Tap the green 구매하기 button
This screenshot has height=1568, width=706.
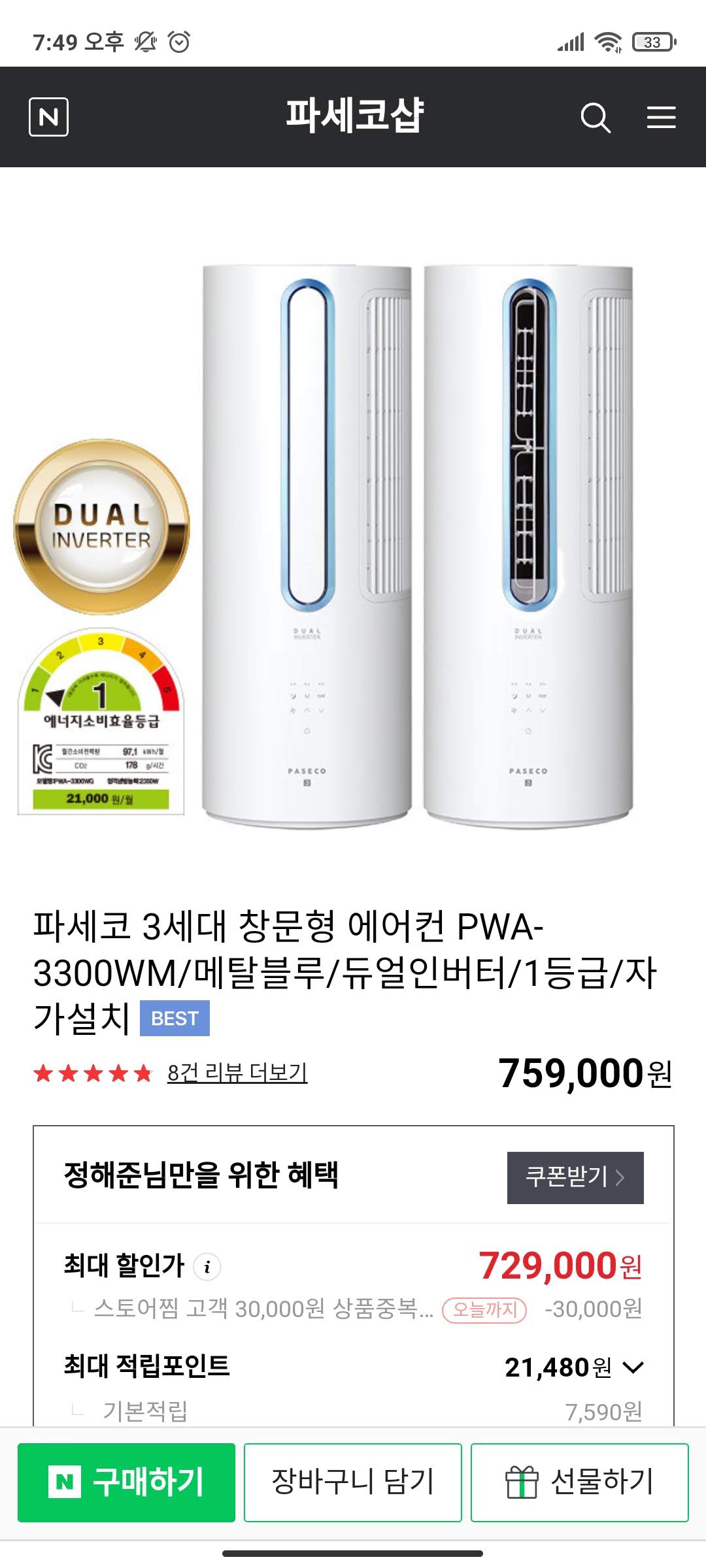126,1482
